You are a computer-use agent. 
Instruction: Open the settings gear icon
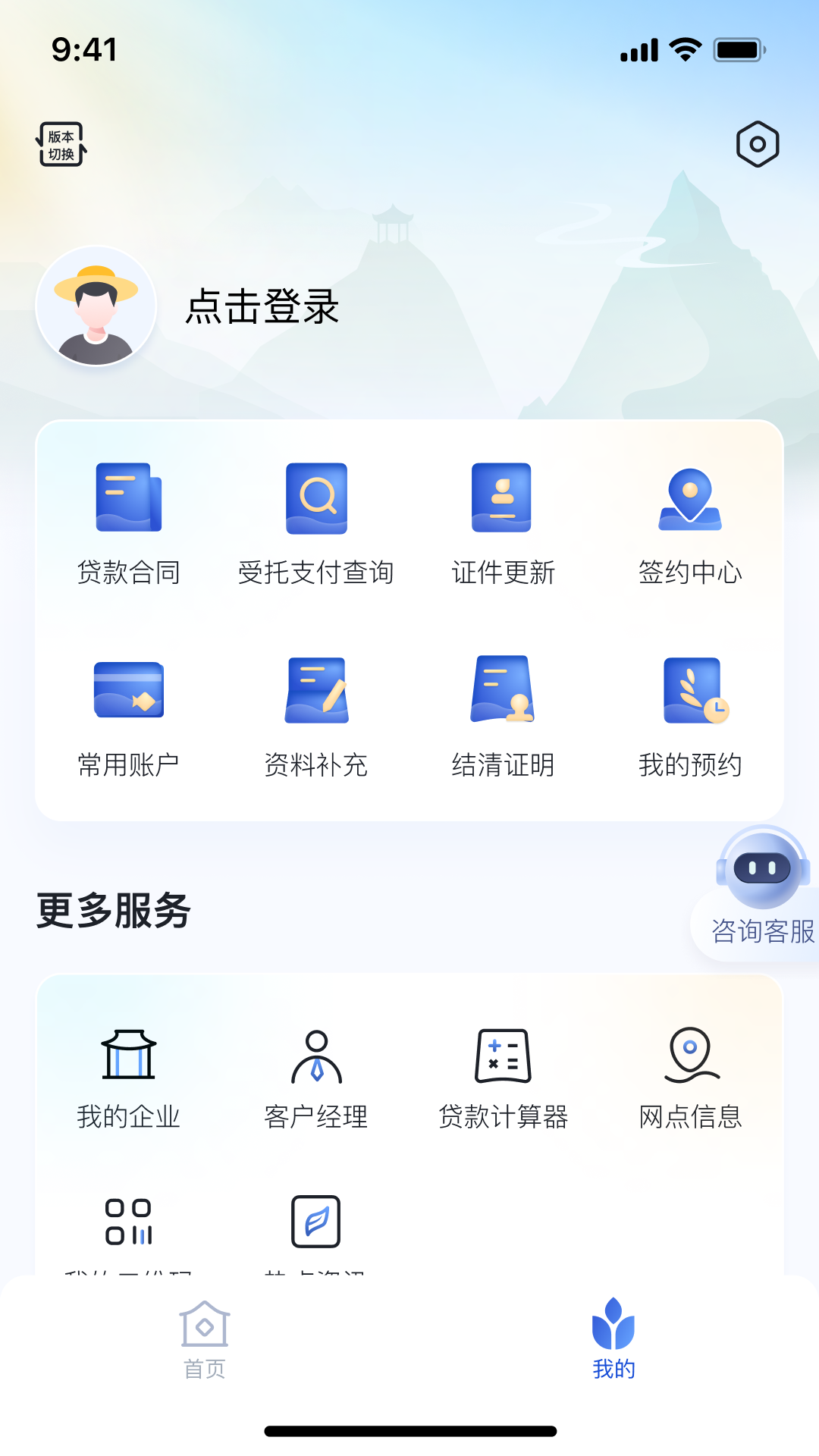[x=757, y=144]
